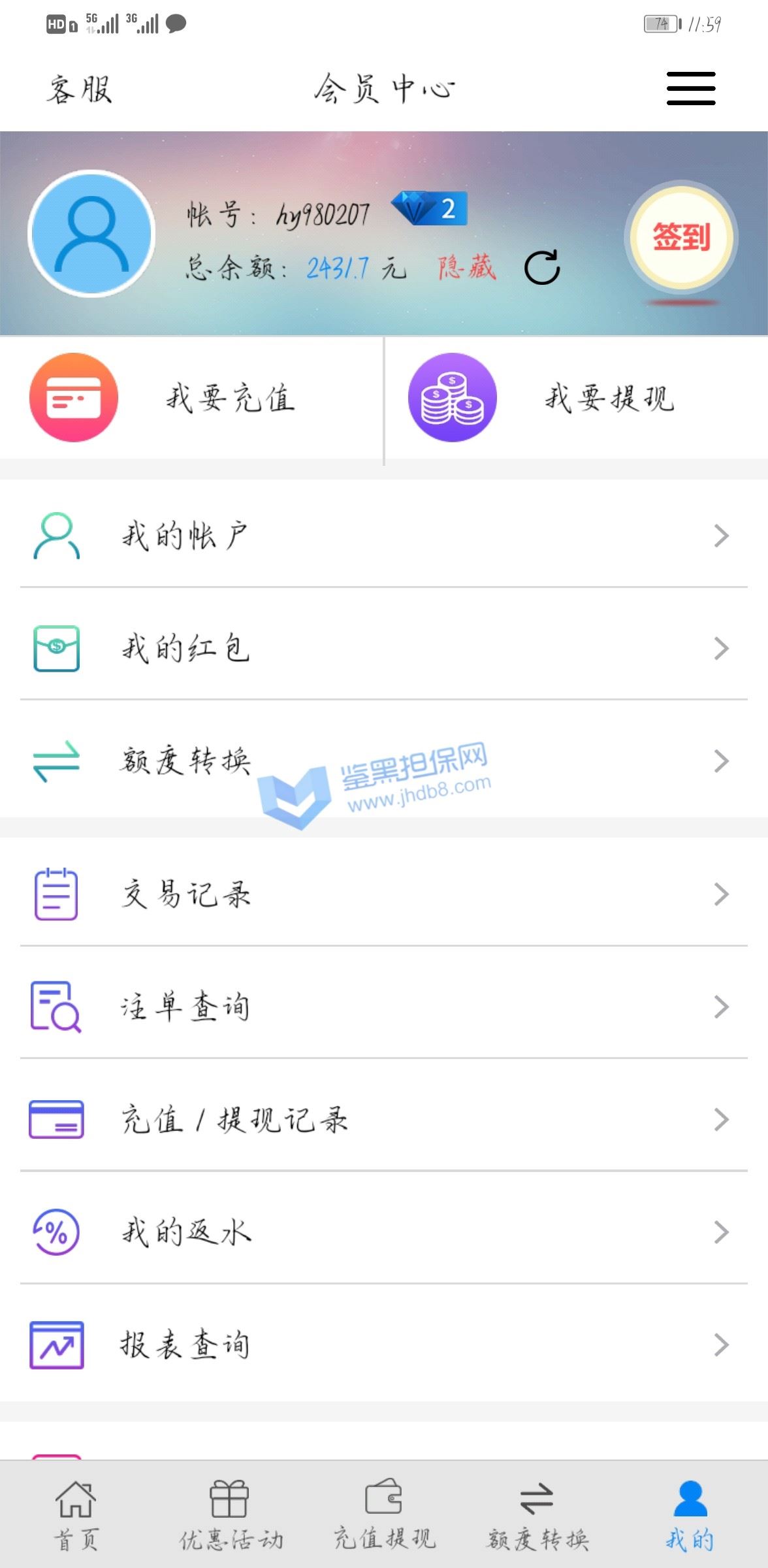This screenshot has height=1568, width=768.
Task: Tap the 签到 check-in button
Action: (x=680, y=237)
